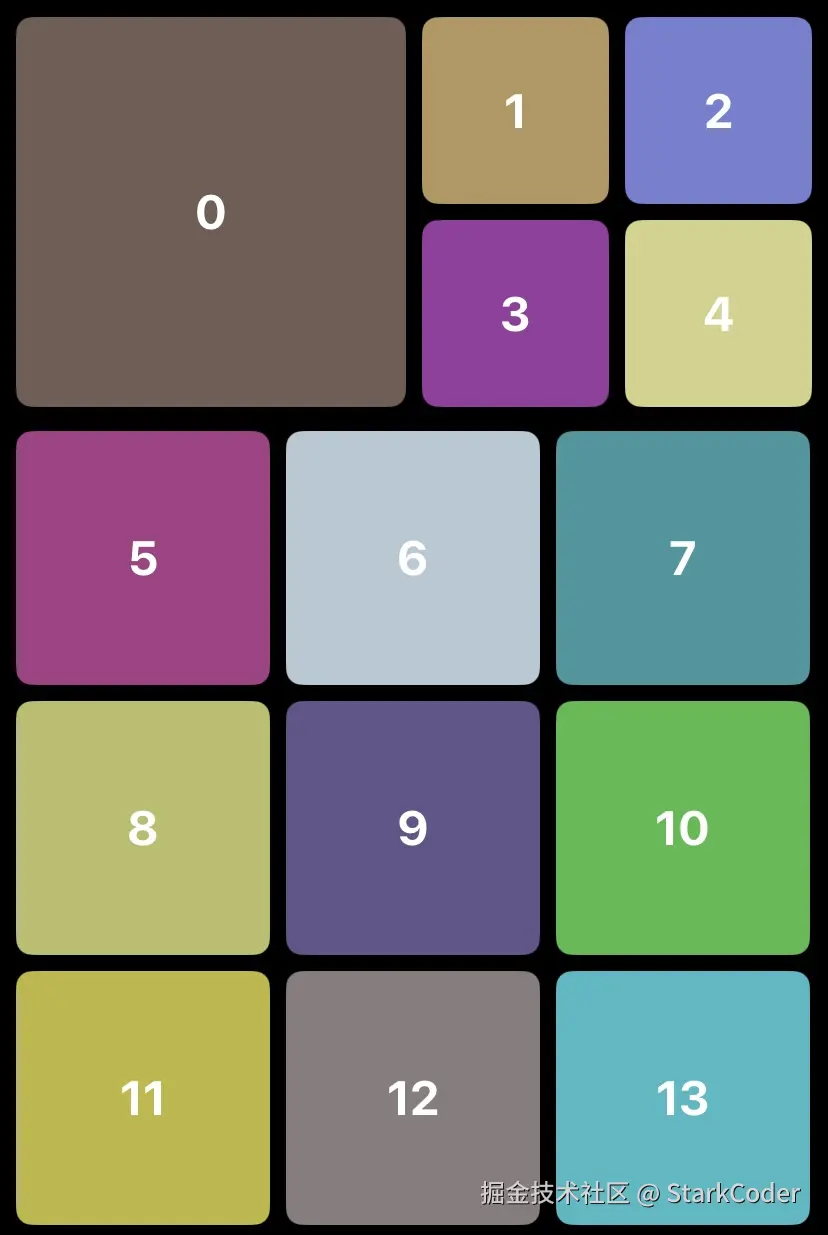Viewport: 828px width, 1235px height.
Task: Tap the light gray cell numbered 6
Action: [x=413, y=558]
